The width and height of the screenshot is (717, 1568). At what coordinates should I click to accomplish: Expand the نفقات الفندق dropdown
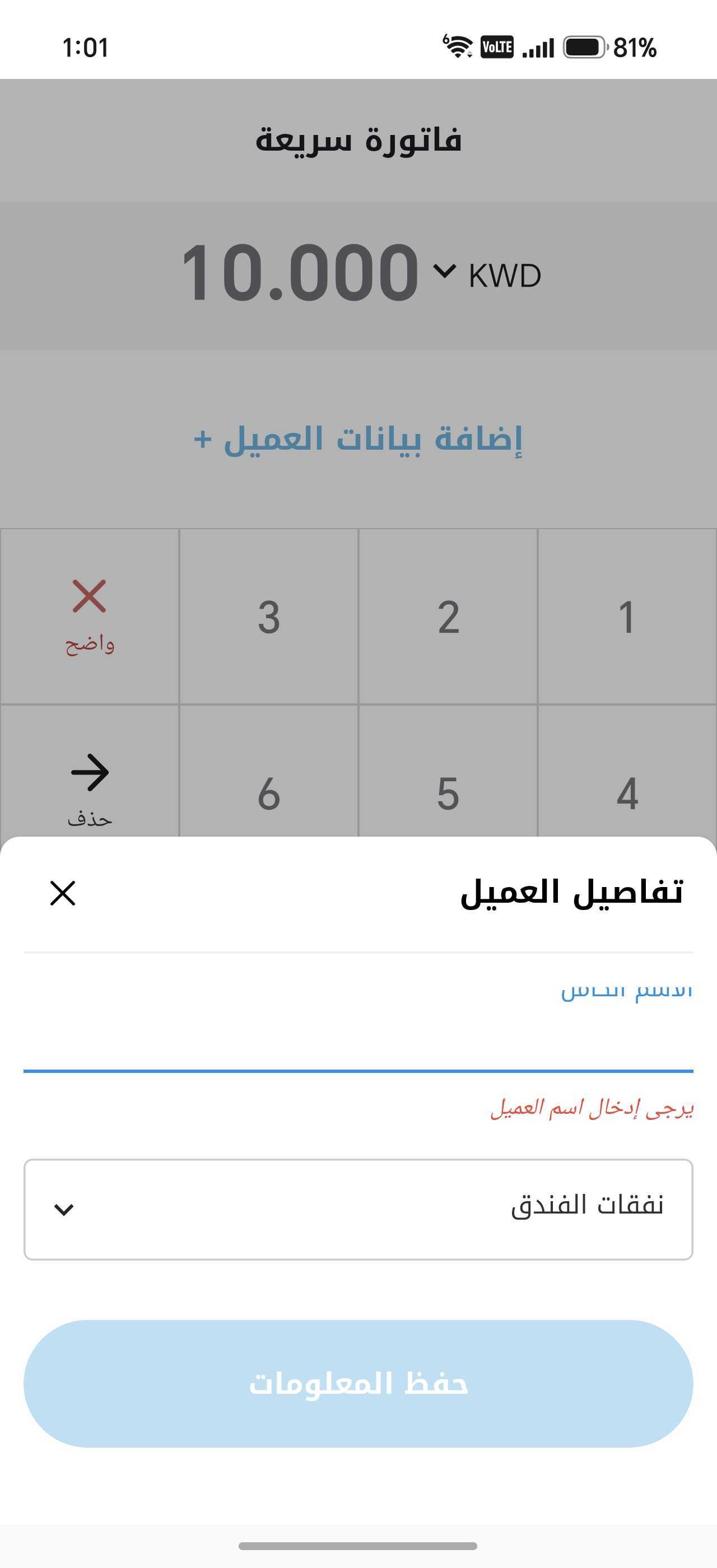(x=358, y=1209)
